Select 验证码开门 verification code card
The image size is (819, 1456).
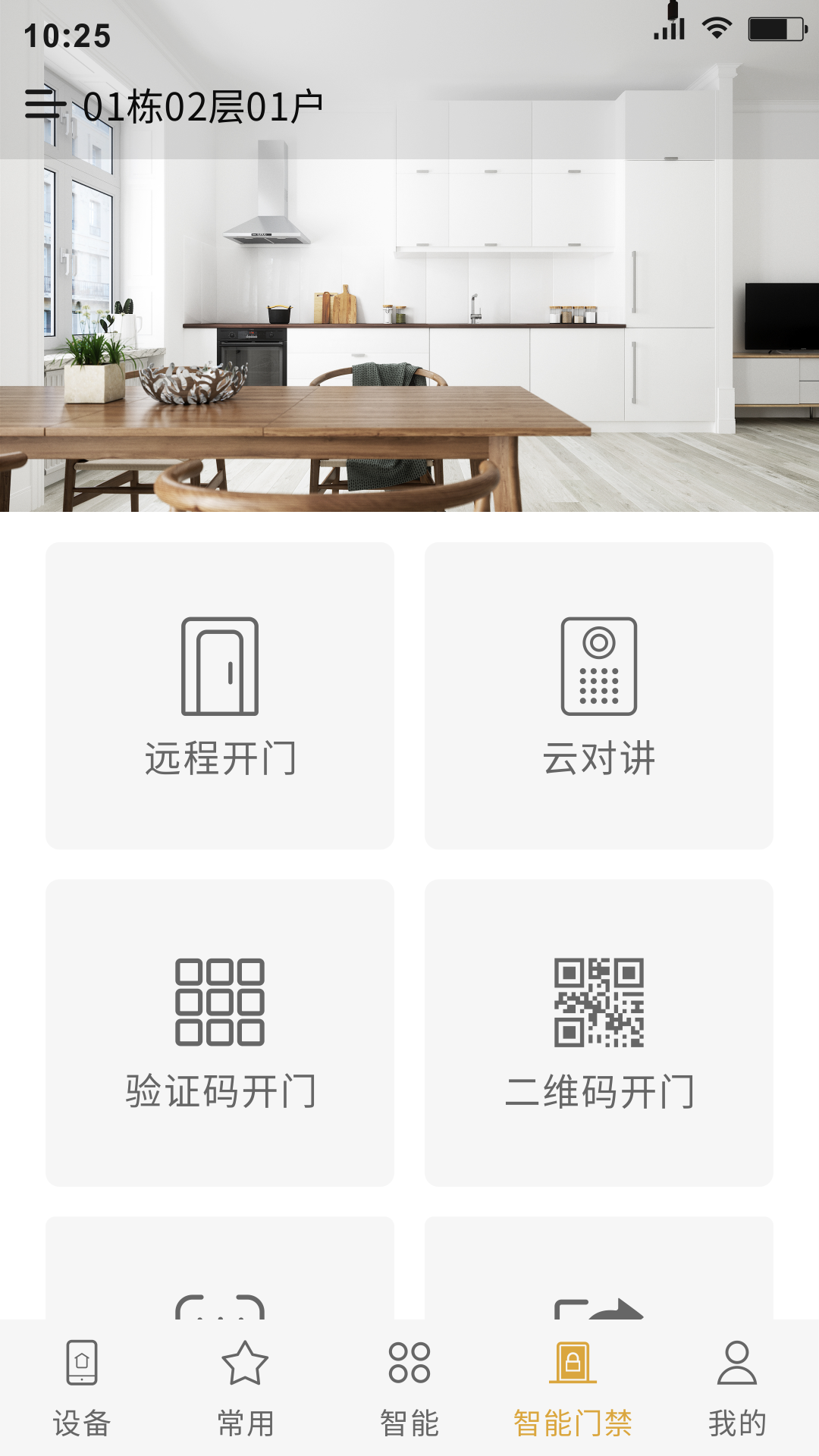click(x=220, y=1033)
